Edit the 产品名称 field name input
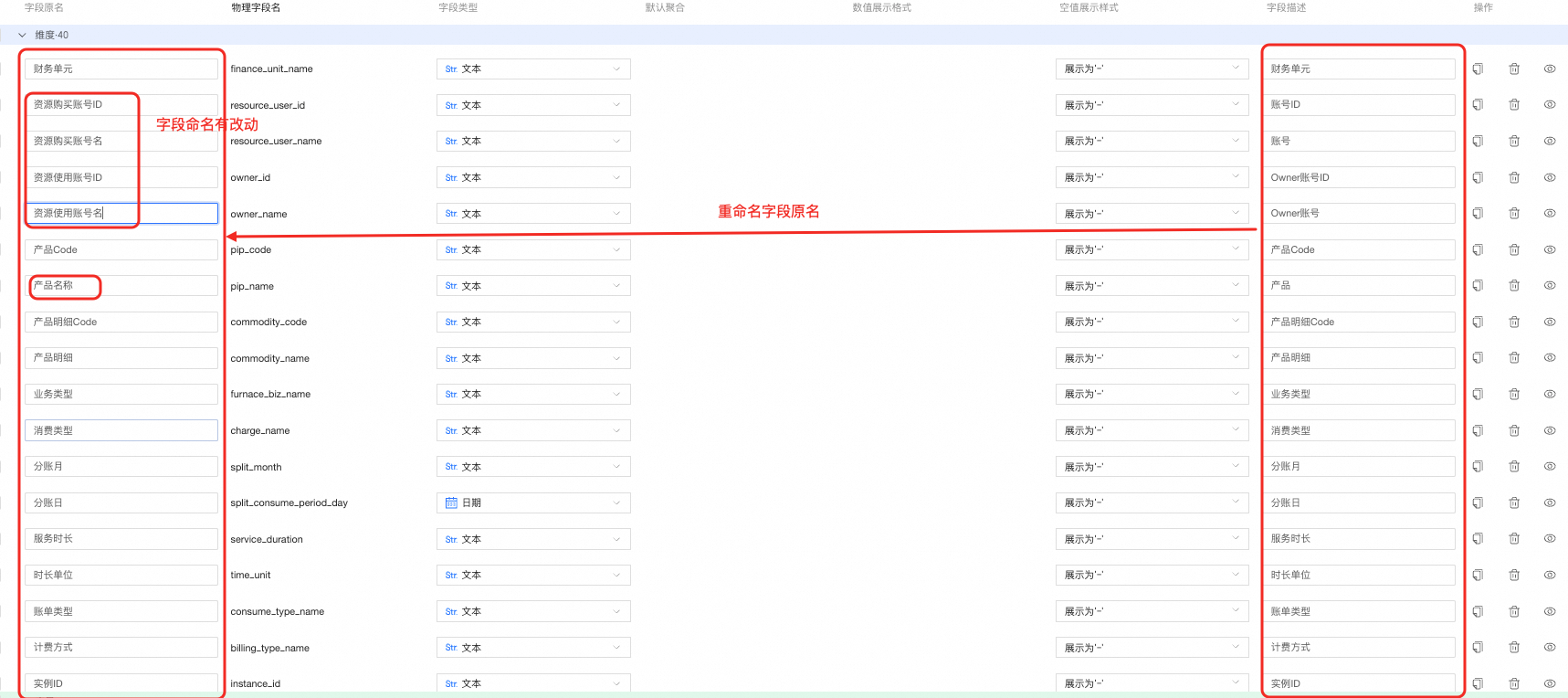 pyautogui.click(x=121, y=286)
